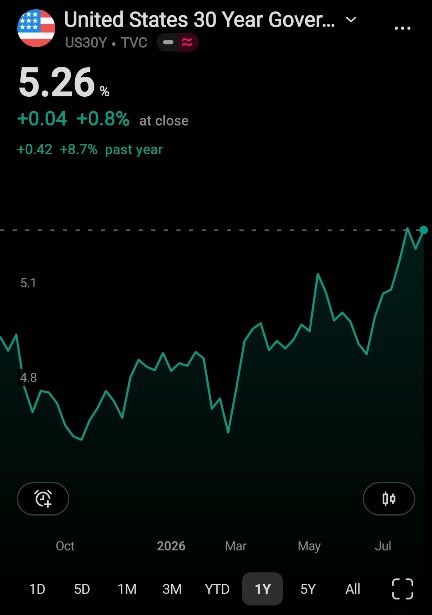The width and height of the screenshot is (432, 615).
Task: Switch to the 1M range
Action: [x=127, y=589]
